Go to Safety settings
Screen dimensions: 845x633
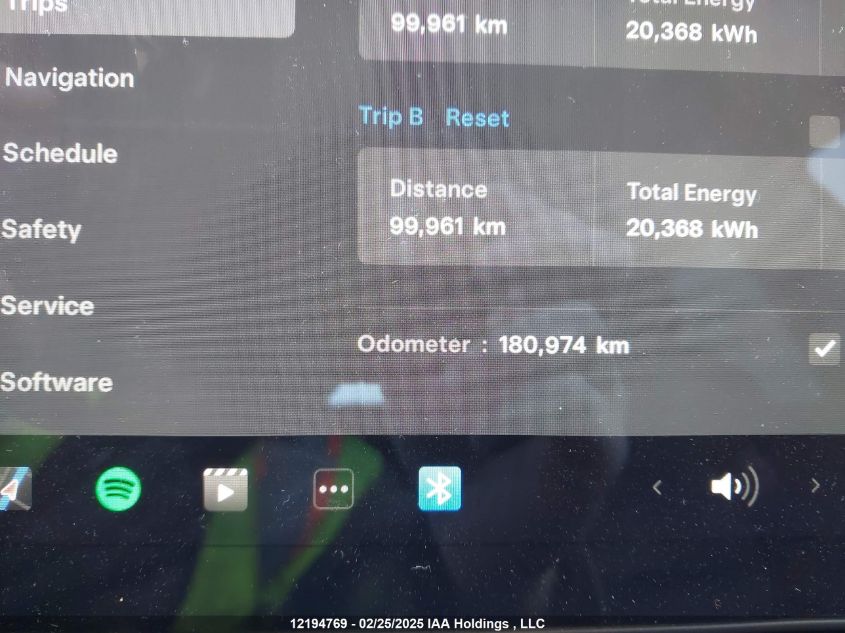42,230
